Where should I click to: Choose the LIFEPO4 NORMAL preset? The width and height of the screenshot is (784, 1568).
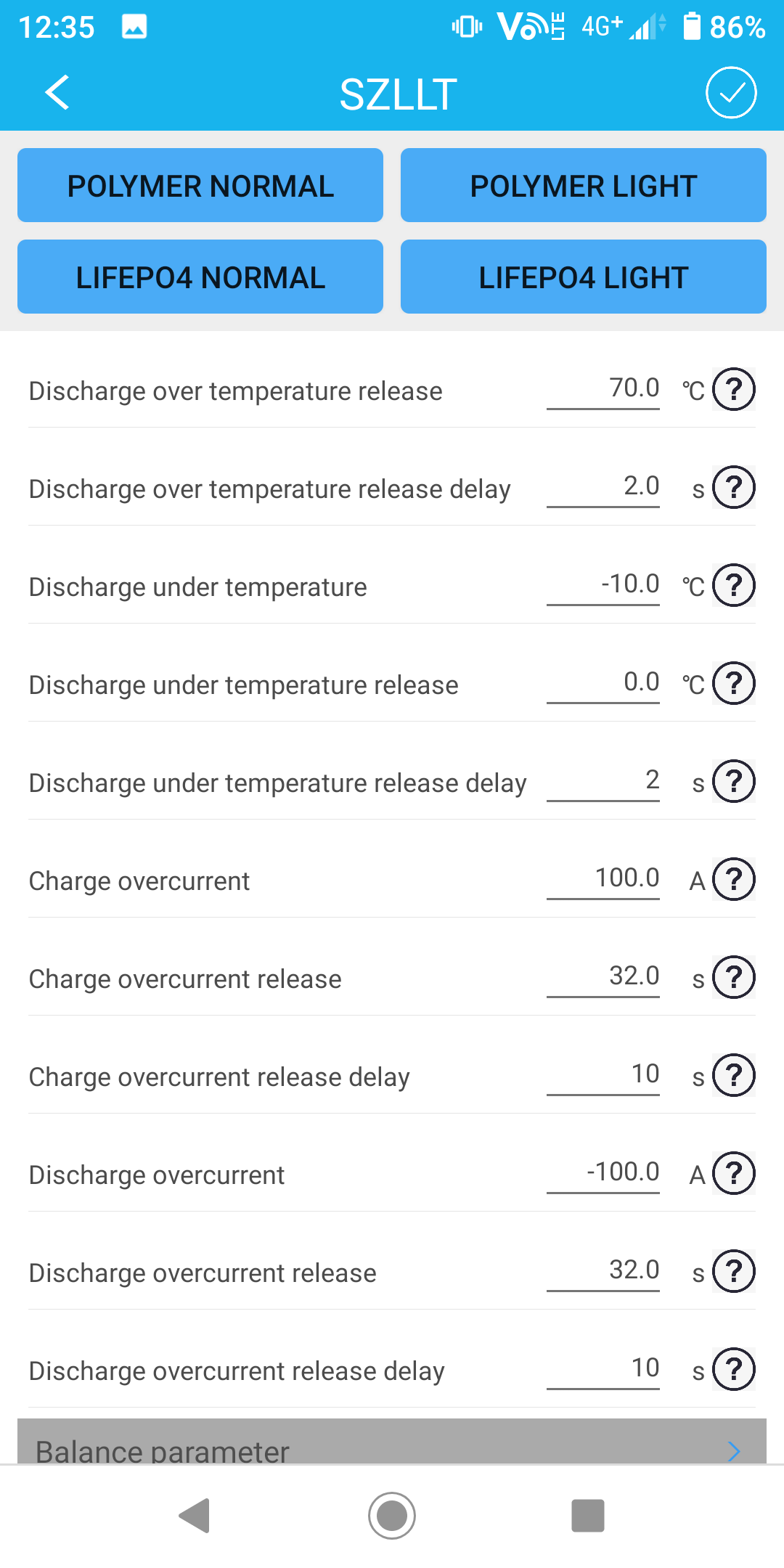click(200, 277)
